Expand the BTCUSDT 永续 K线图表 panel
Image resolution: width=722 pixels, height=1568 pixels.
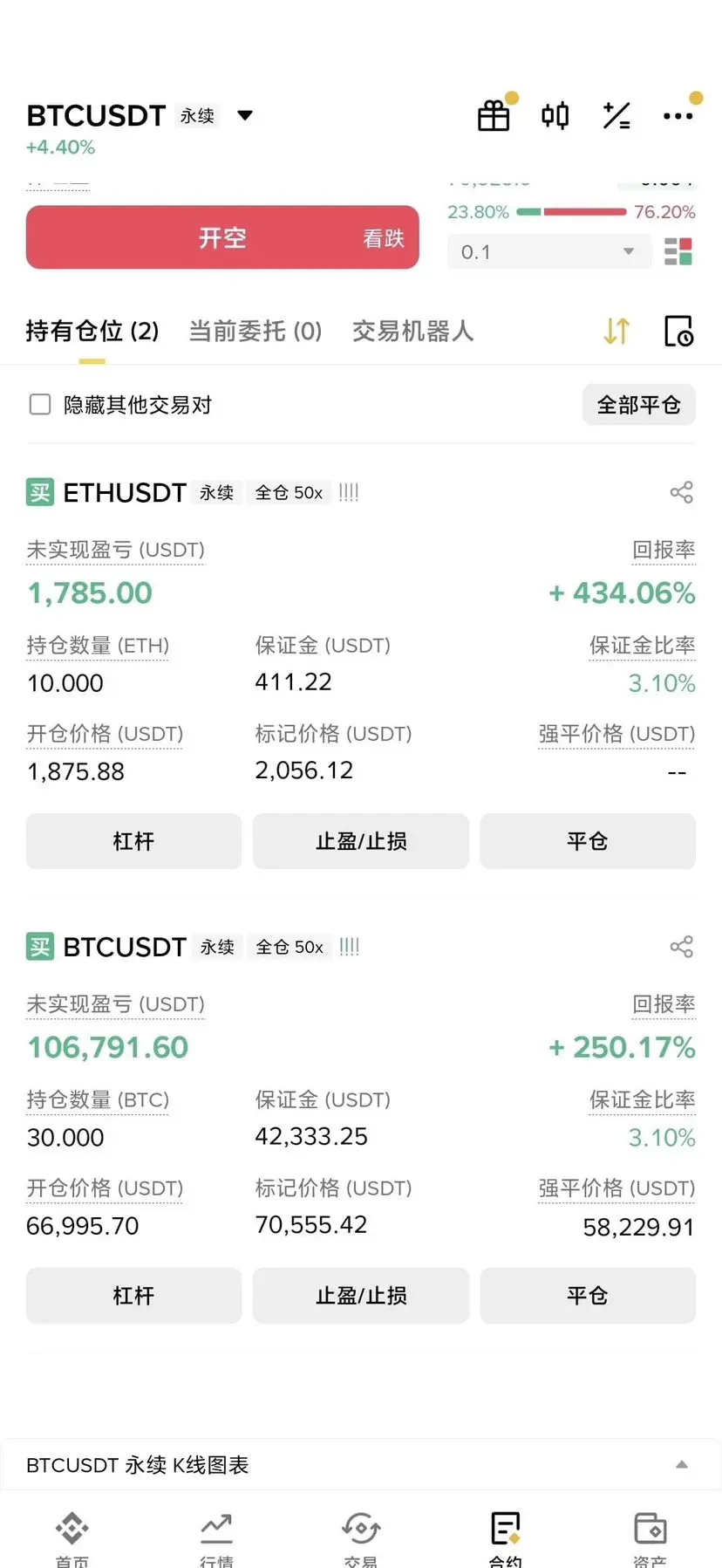(x=682, y=1464)
